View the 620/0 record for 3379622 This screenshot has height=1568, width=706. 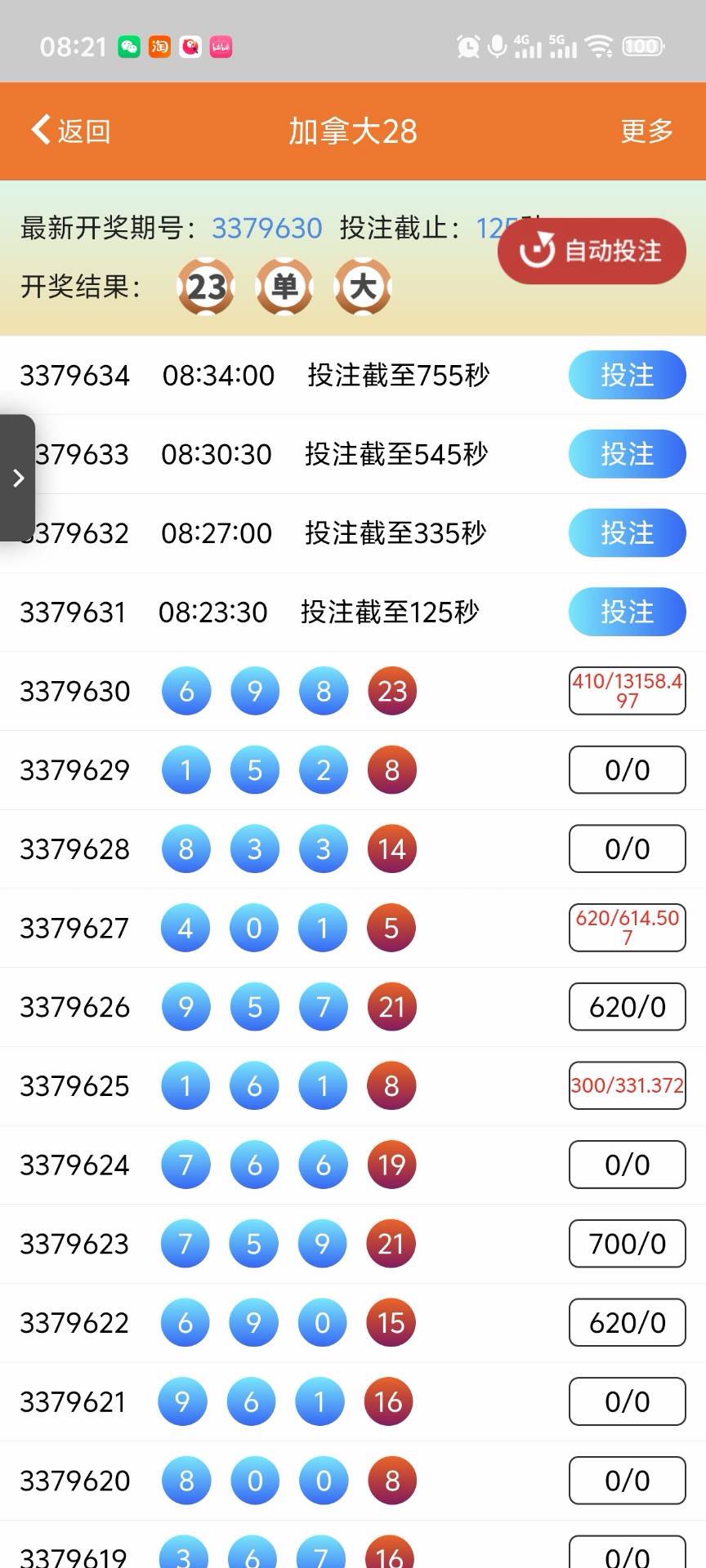[x=627, y=1322]
